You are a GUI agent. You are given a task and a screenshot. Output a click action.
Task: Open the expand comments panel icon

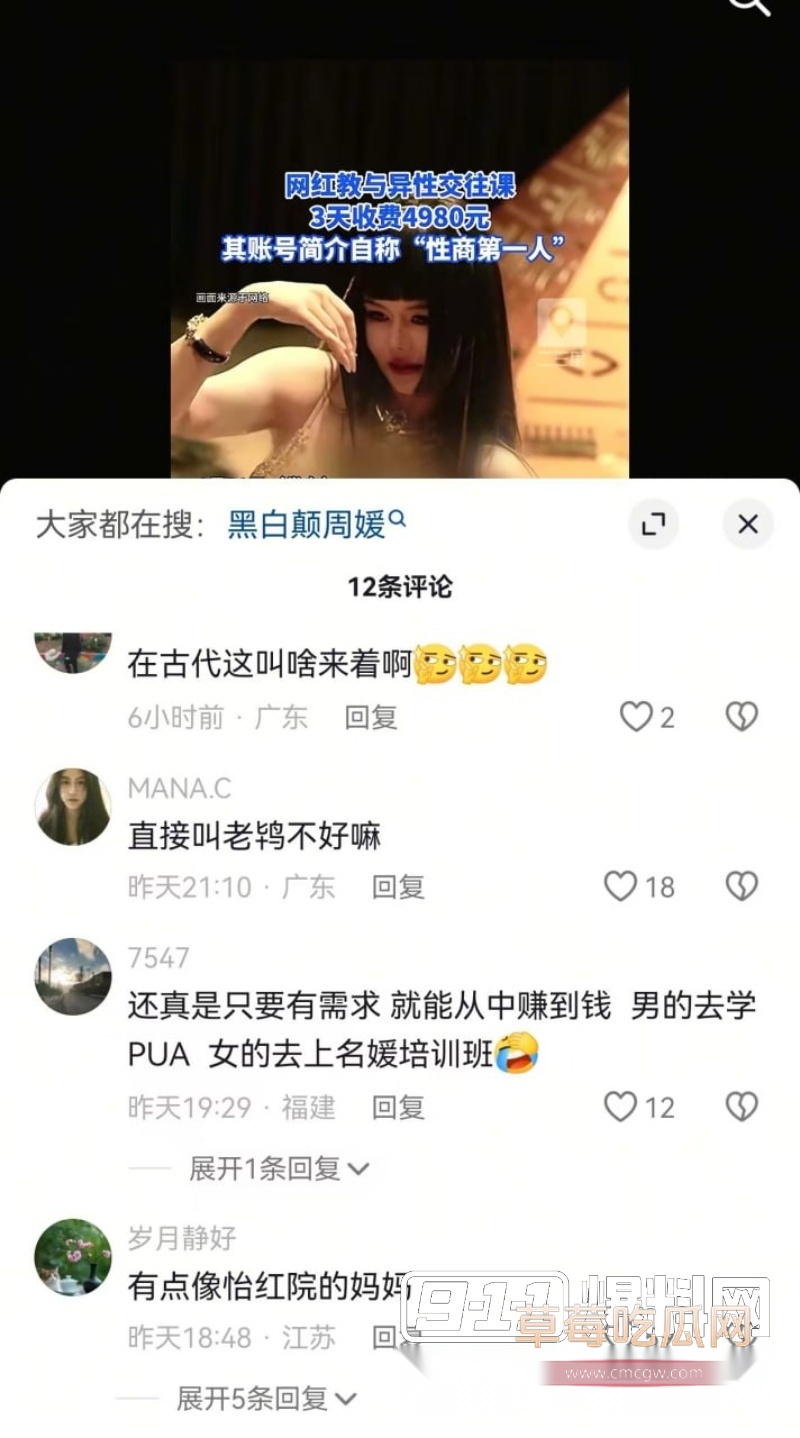(655, 524)
